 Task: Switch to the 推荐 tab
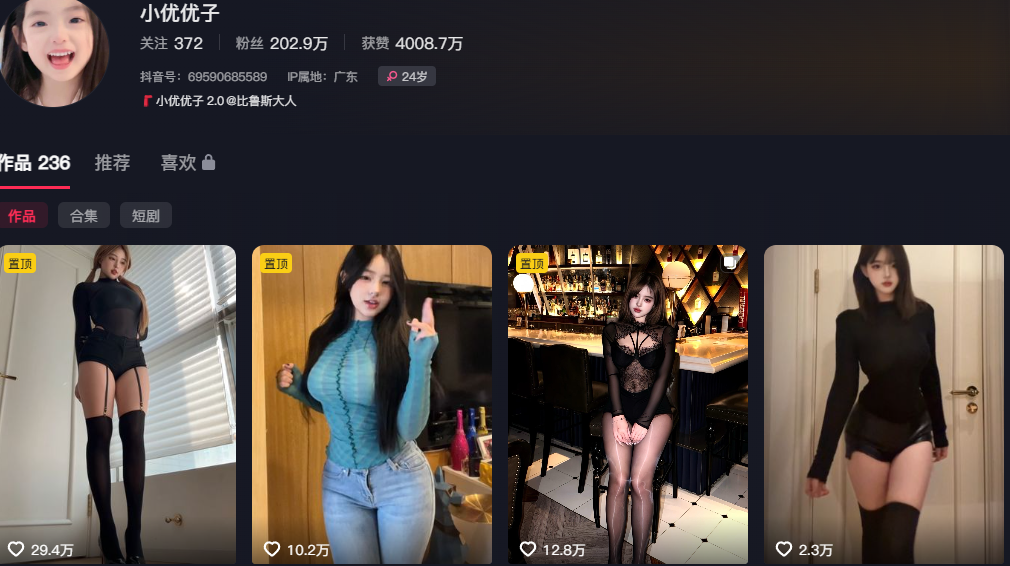[x=112, y=163]
